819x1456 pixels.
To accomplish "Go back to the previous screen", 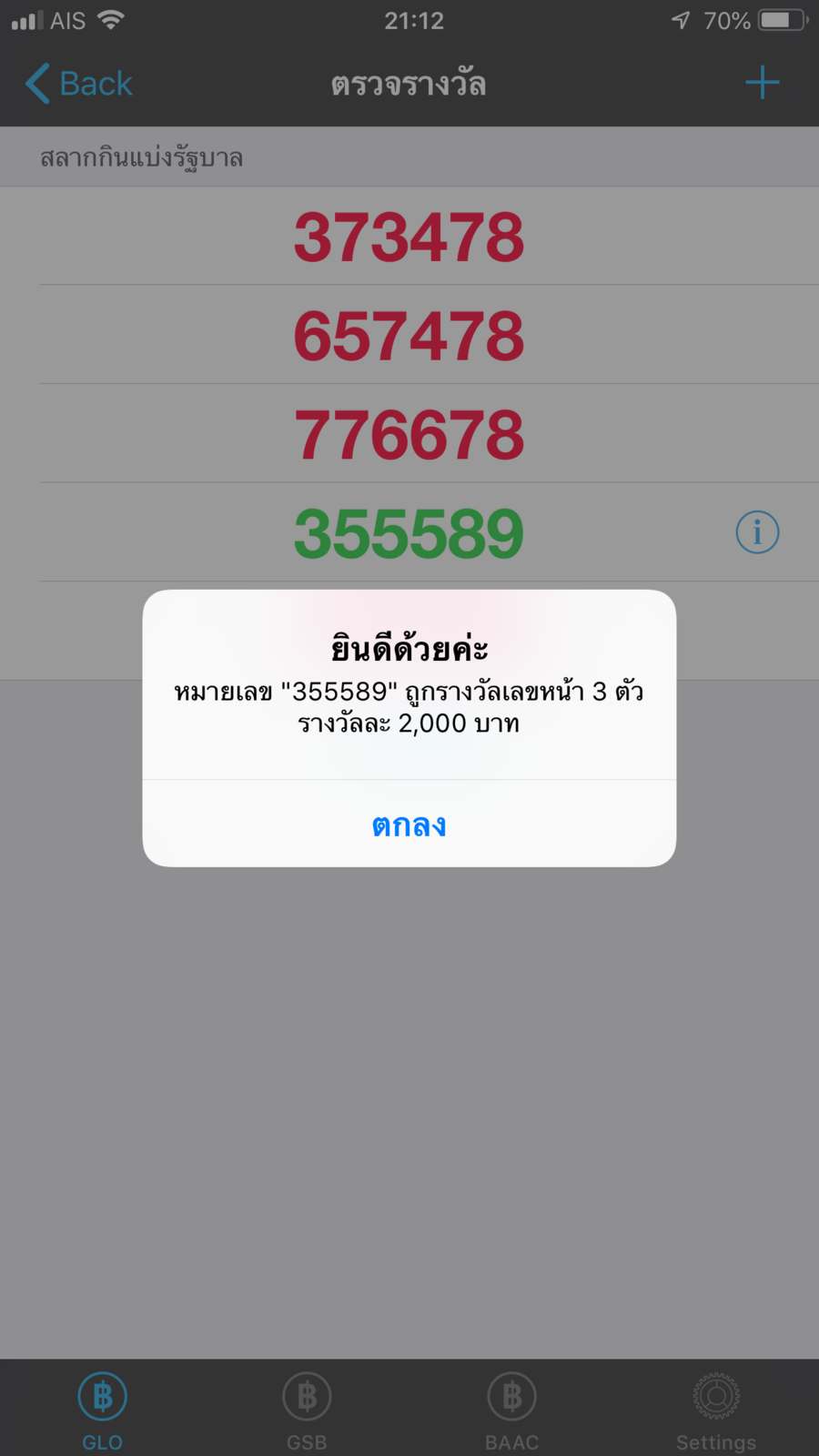I will pyautogui.click(x=79, y=84).
